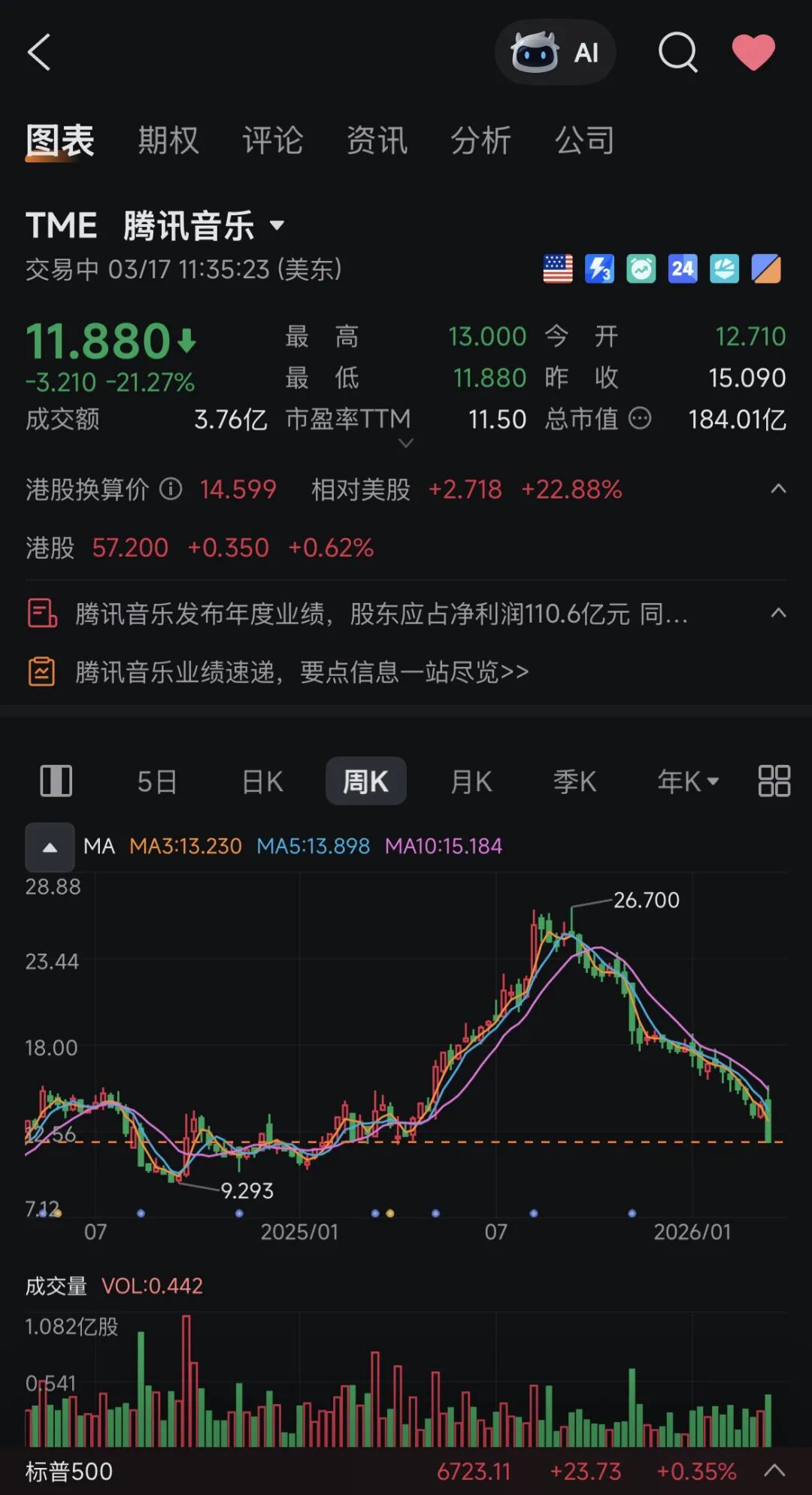
Task: Open the 腾讯音乐 stock dropdown
Action: (277, 226)
